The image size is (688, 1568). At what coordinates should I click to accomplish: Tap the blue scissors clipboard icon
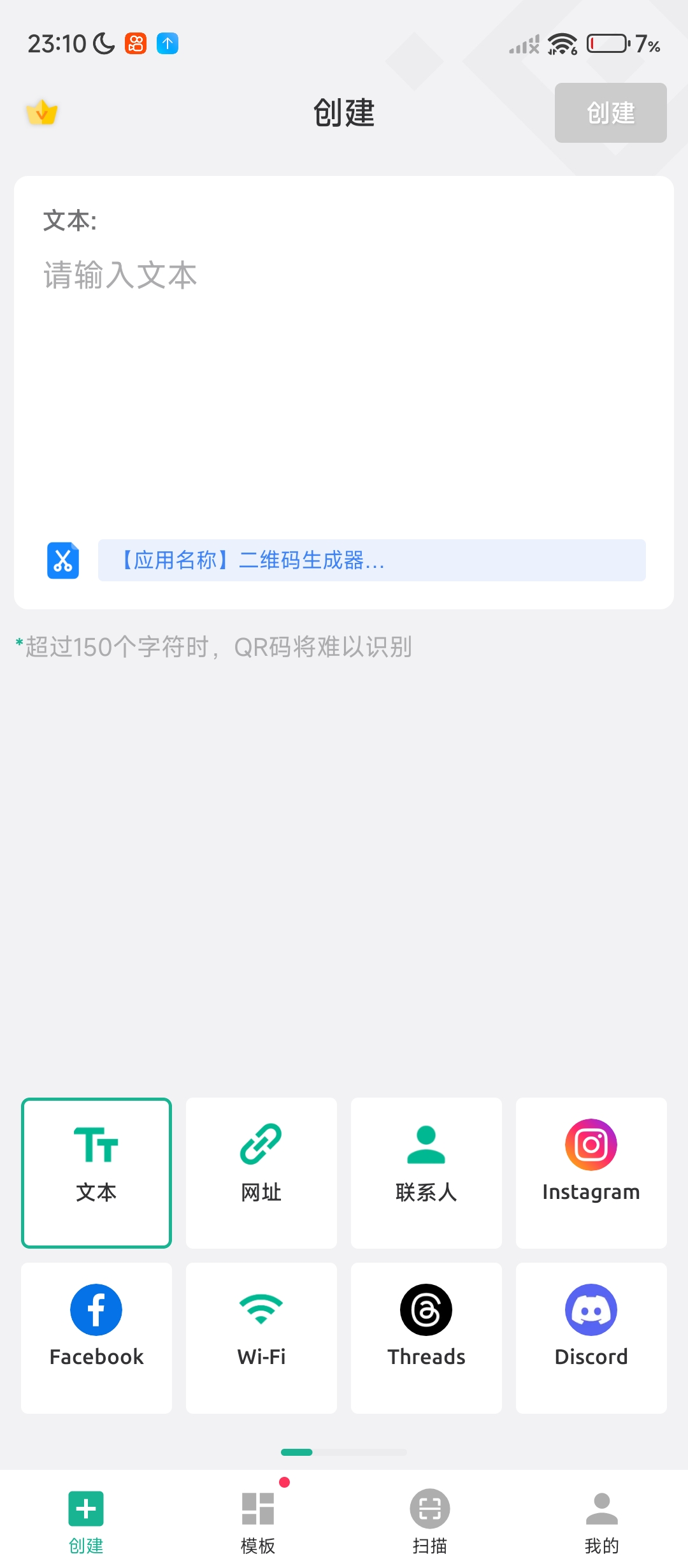tap(63, 560)
